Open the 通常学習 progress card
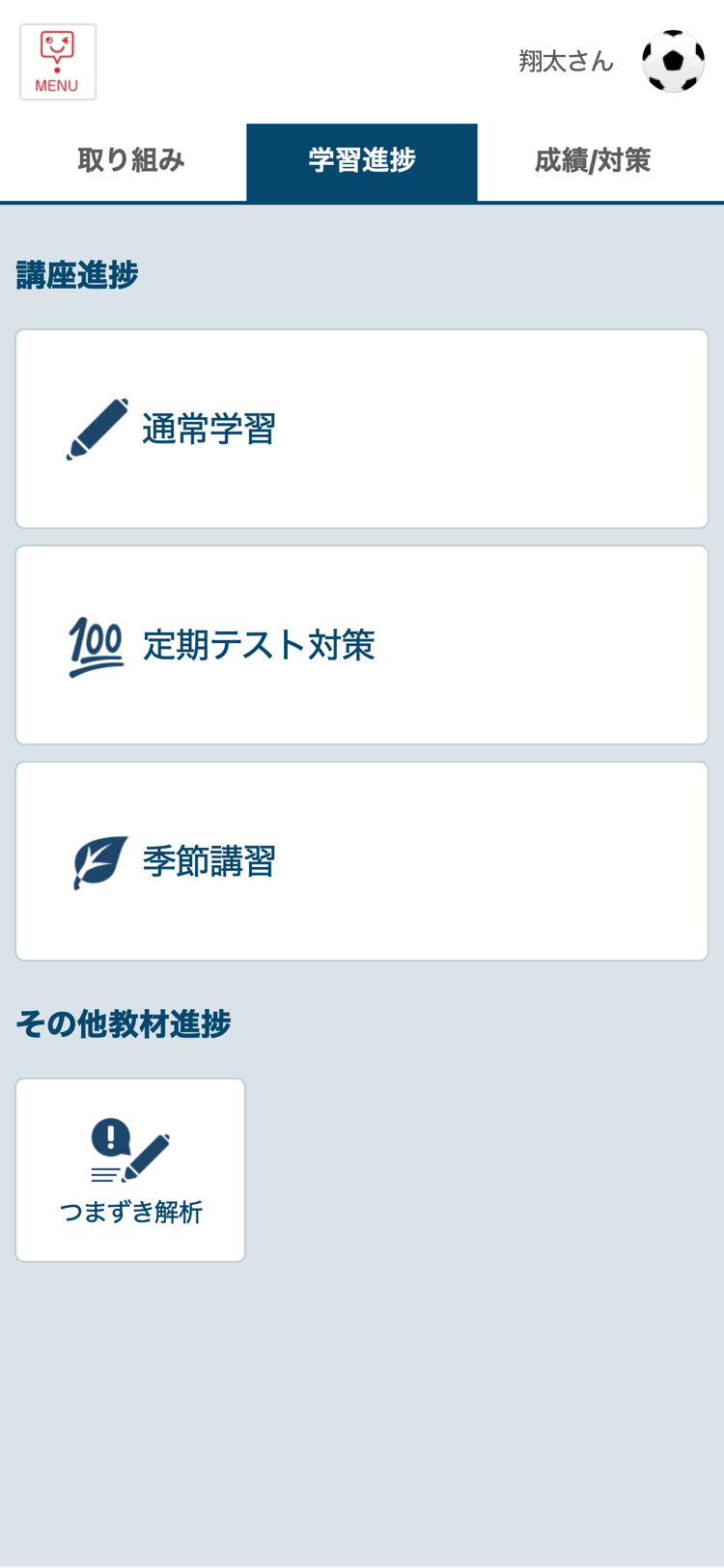 362,429
